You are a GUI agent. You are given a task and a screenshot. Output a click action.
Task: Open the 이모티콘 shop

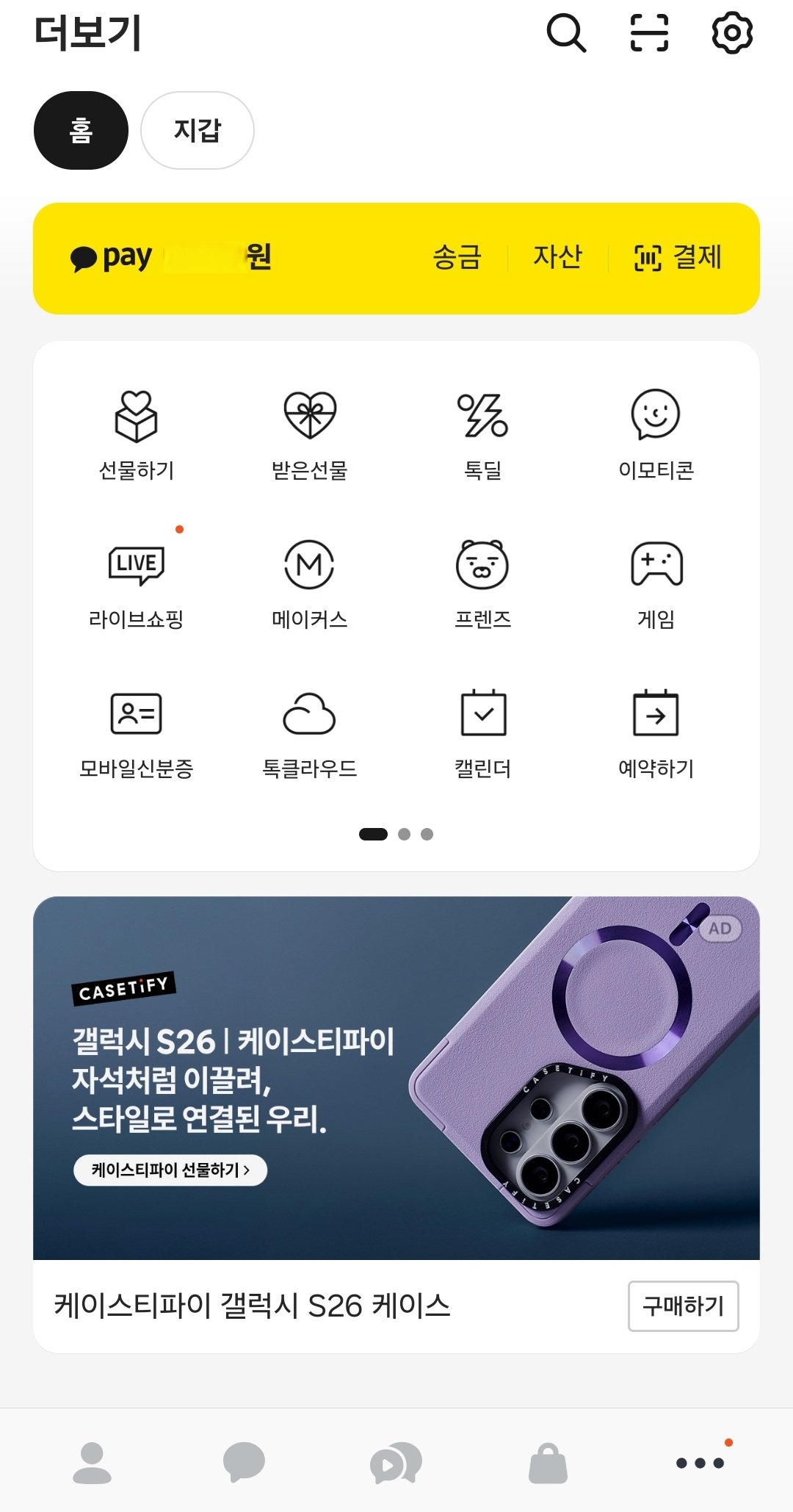pos(656,433)
